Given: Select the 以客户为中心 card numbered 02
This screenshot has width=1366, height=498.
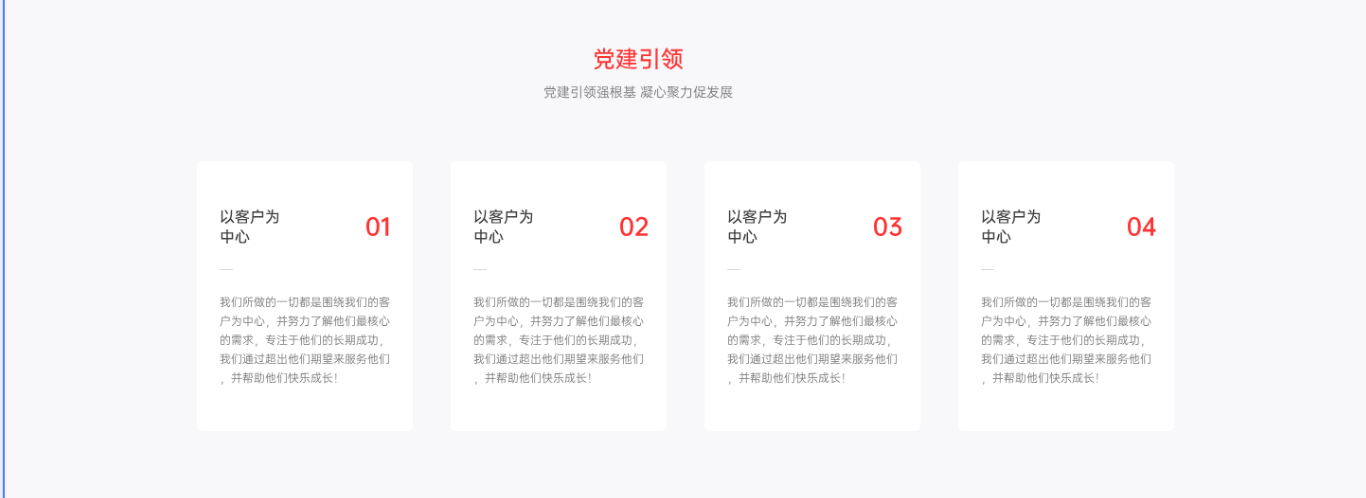Looking at the screenshot, I should (x=558, y=296).
